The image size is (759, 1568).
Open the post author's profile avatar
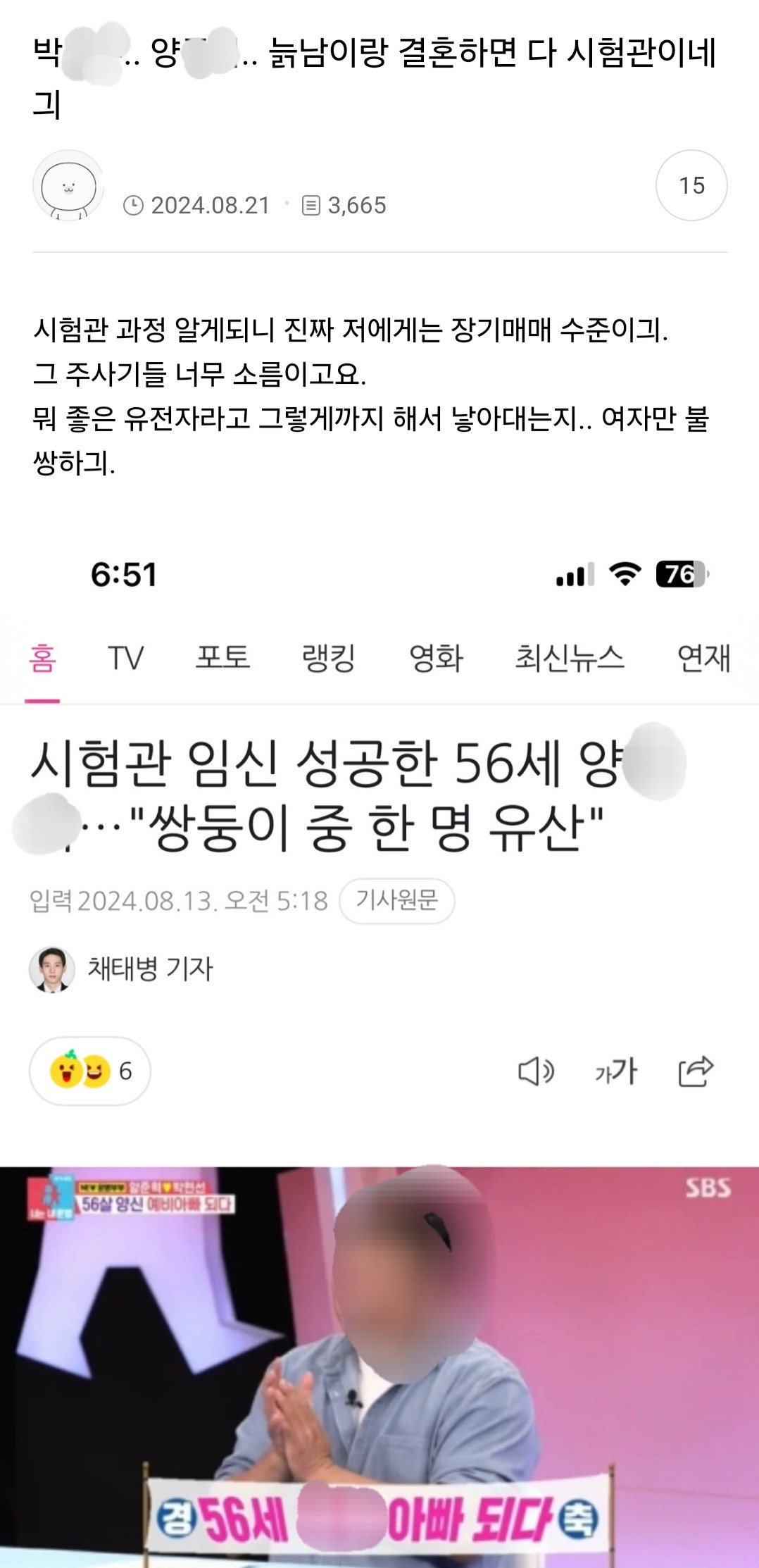(68, 186)
